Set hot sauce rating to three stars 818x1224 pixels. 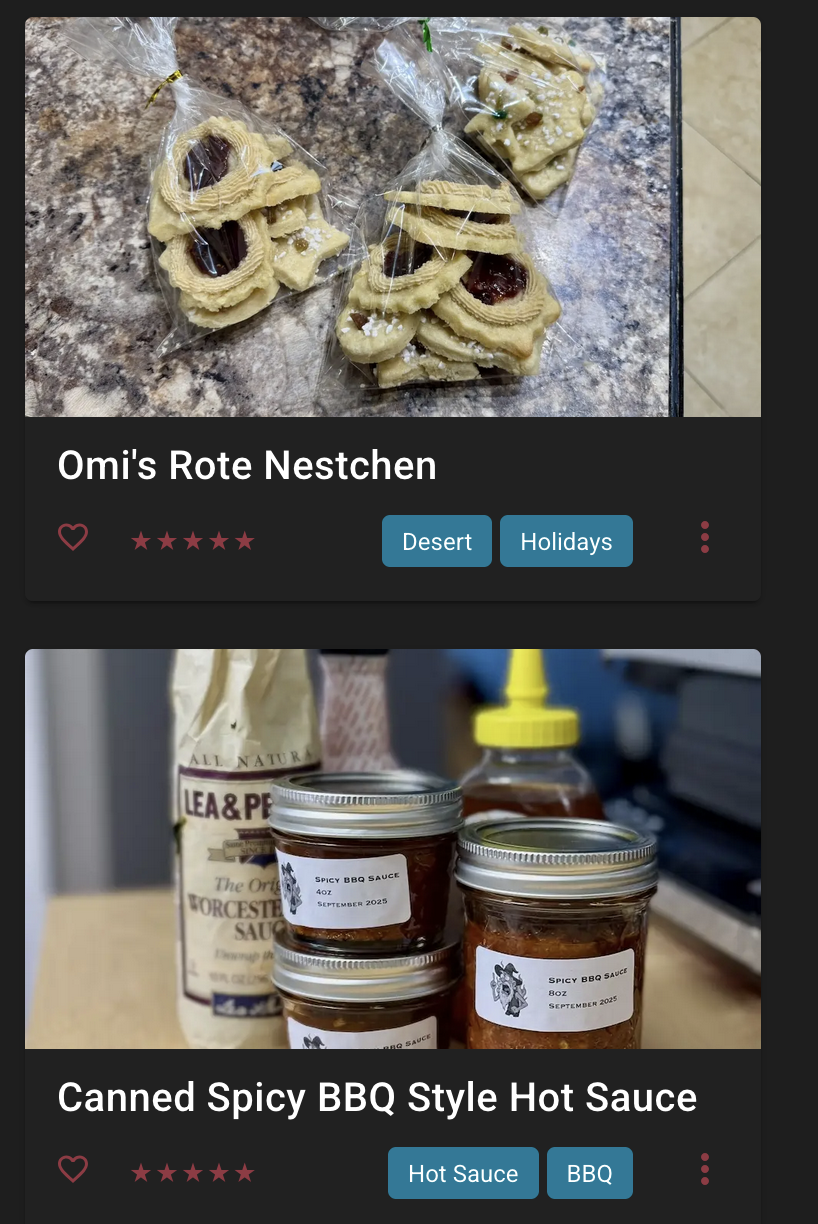click(193, 1171)
